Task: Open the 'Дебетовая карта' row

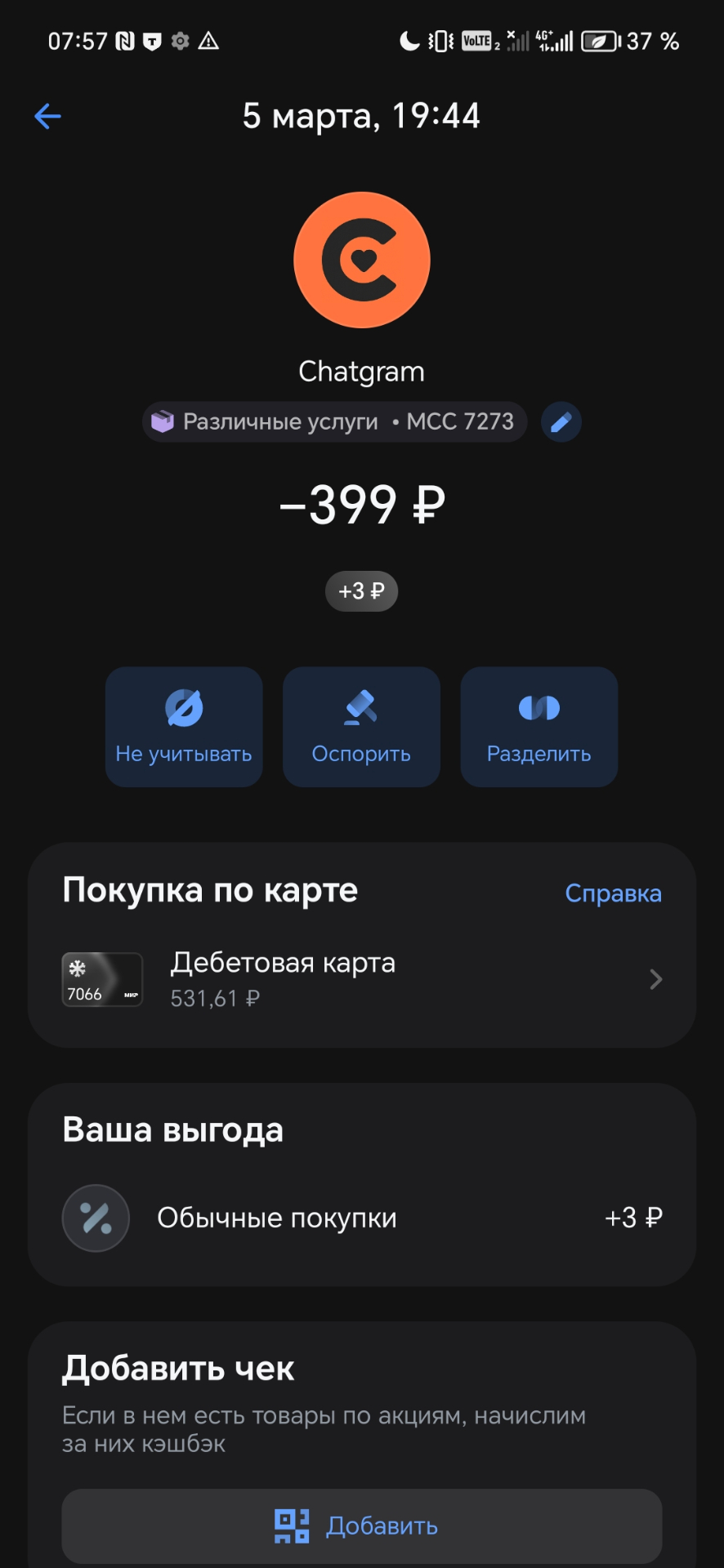Action: pyautogui.click(x=362, y=979)
